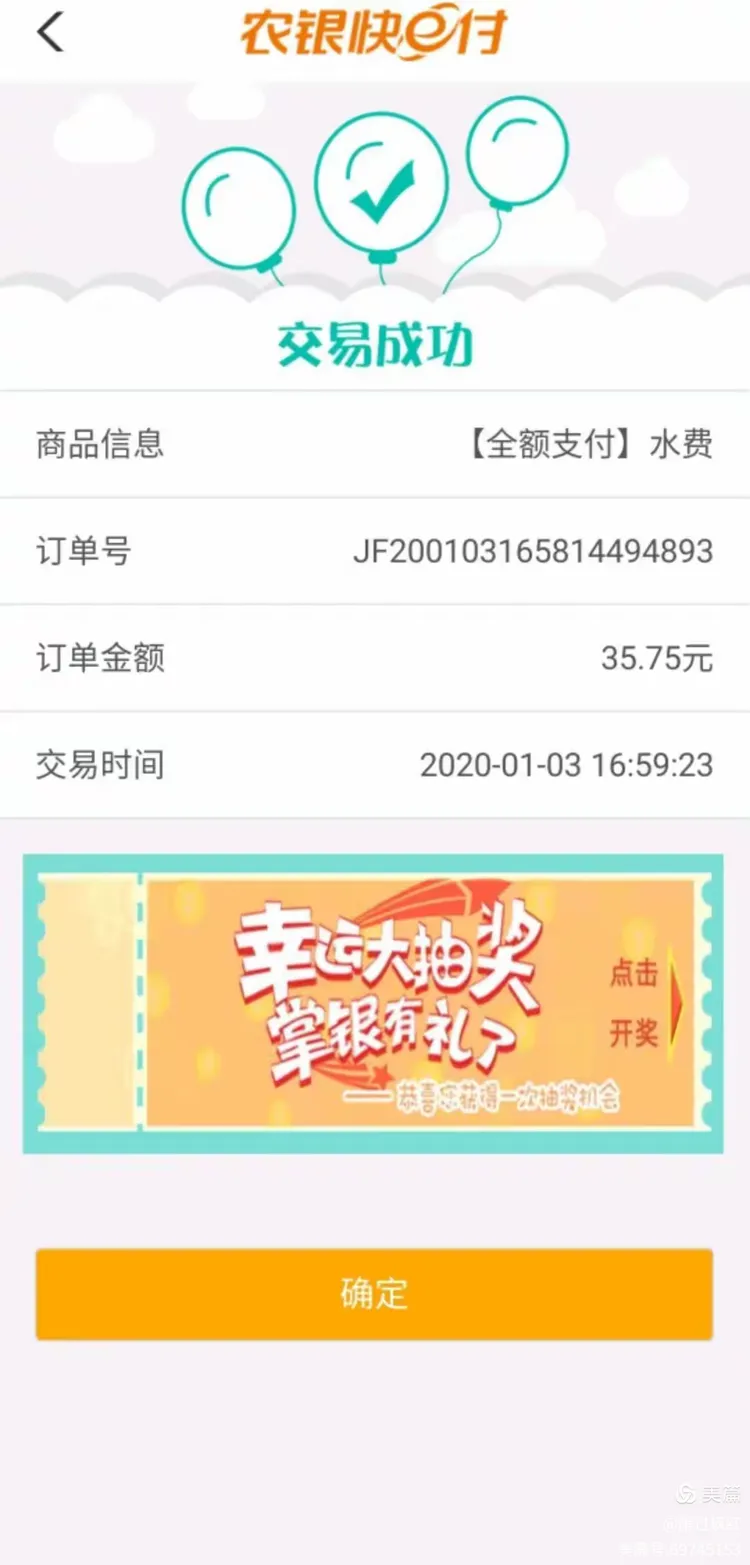Open the 幸运大抽奖 lucky draw banner
Screen dimensions: 750x1565
point(375,1000)
